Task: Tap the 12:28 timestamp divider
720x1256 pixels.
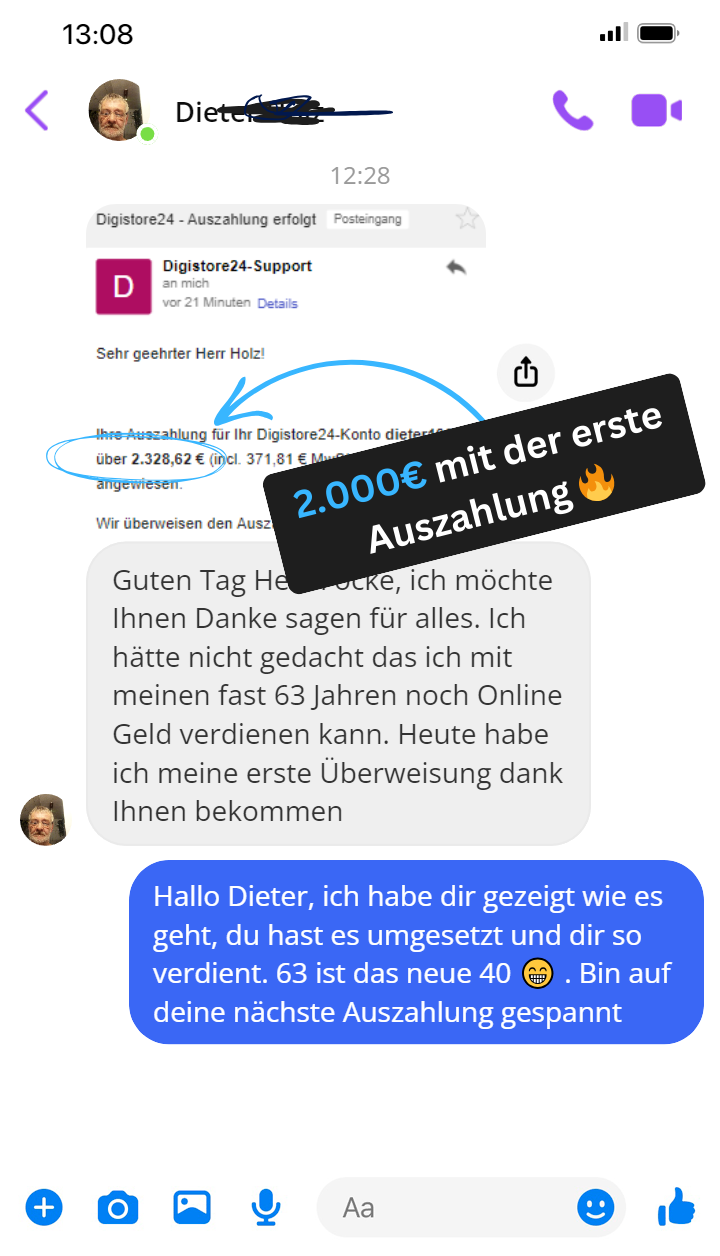Action: click(360, 175)
